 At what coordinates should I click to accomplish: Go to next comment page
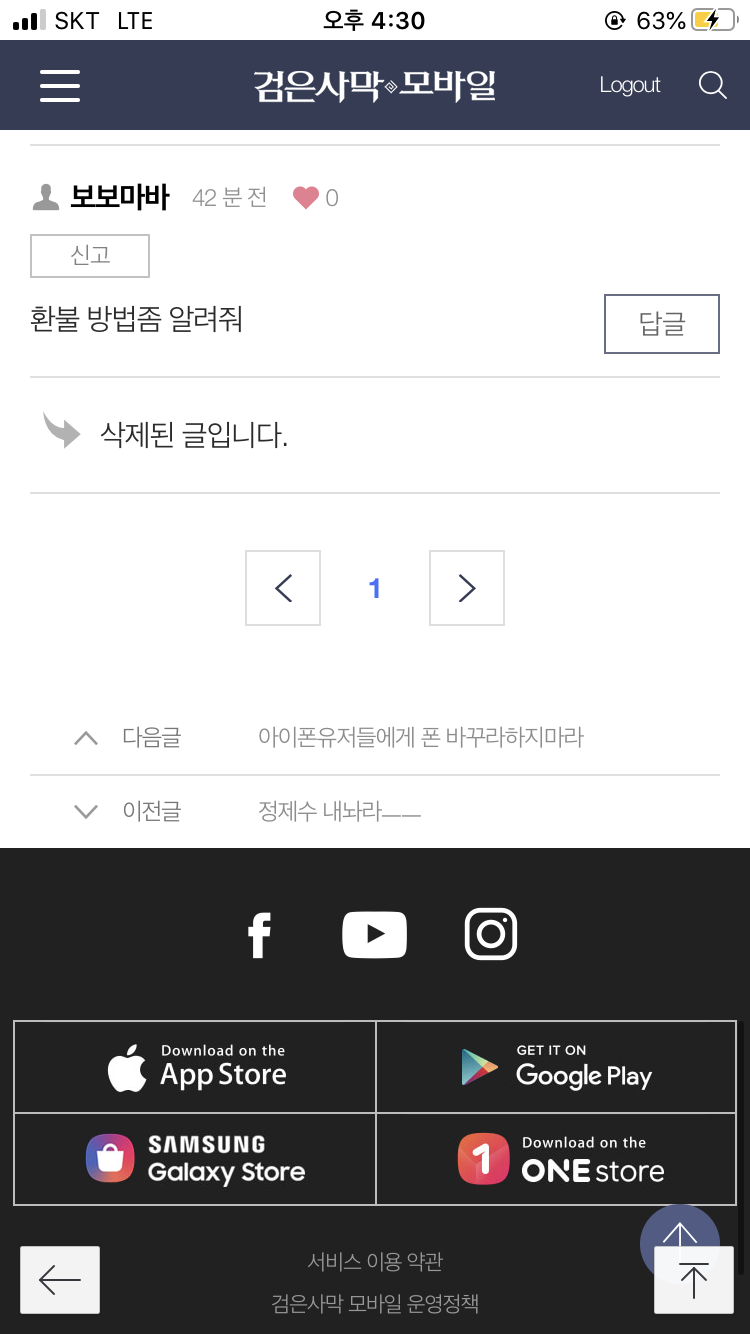coord(467,588)
